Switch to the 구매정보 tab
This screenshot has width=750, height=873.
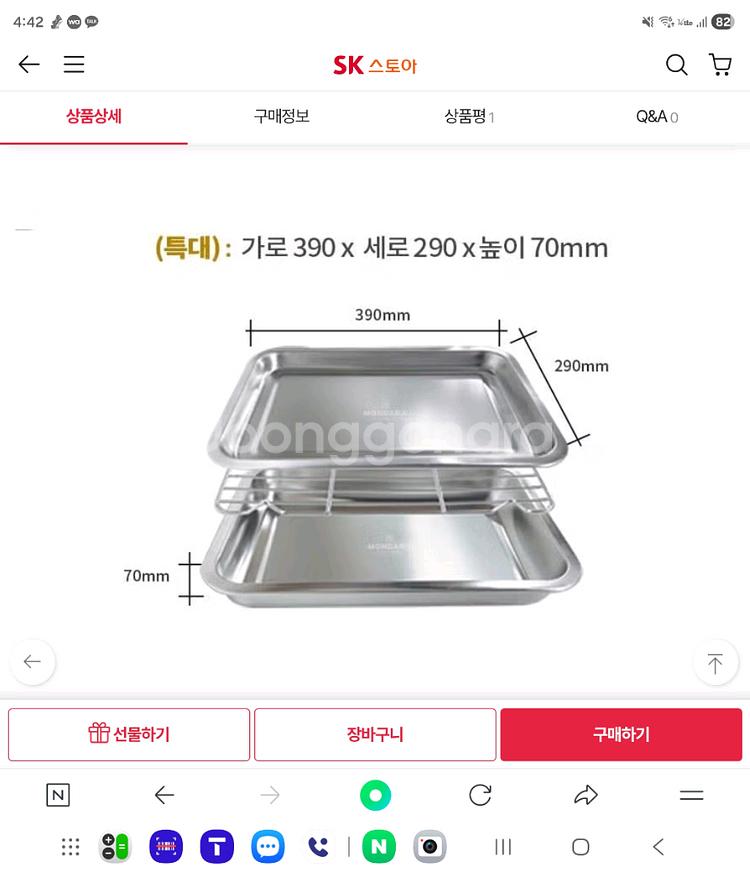point(281,116)
